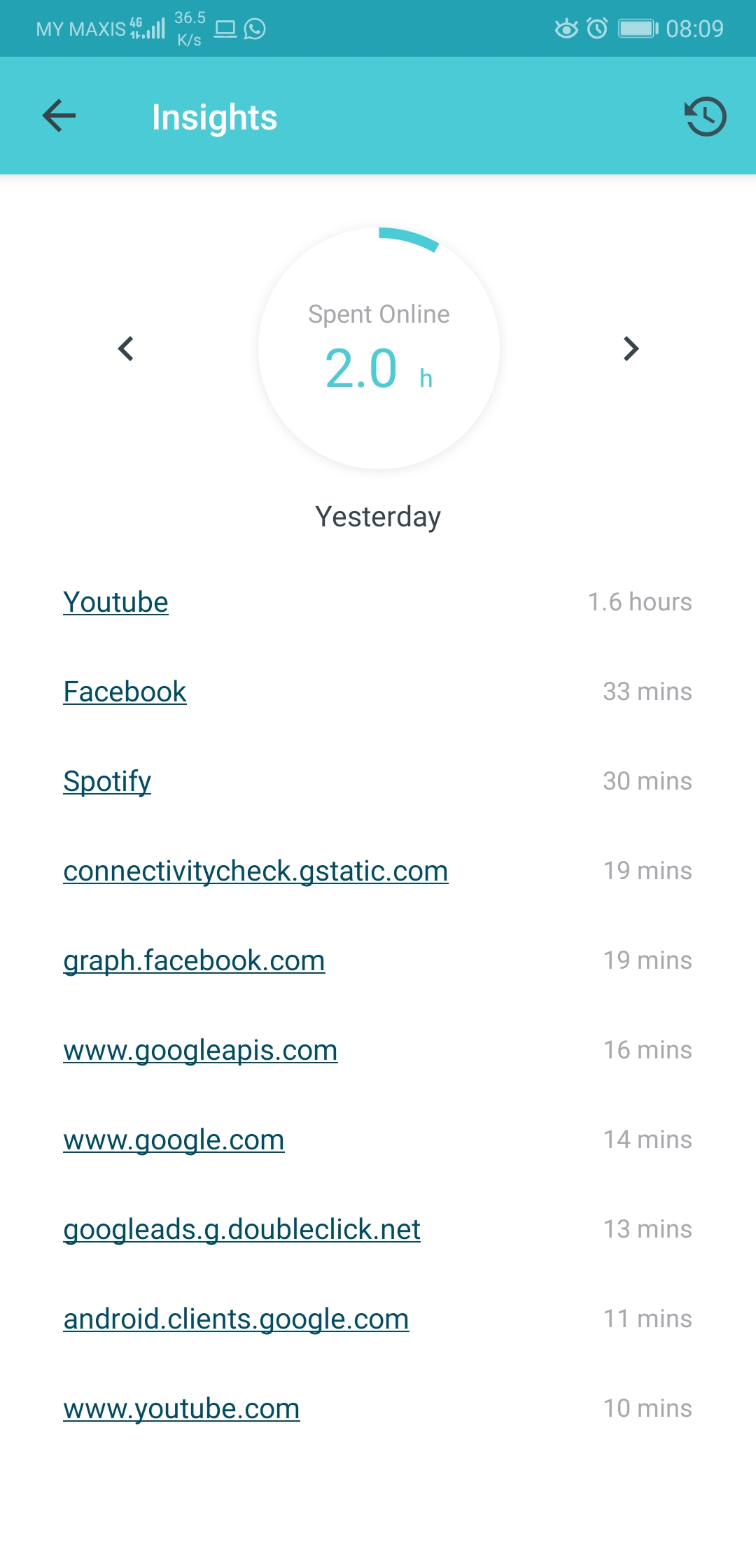Open the Facebook link
The height and width of the screenshot is (1568, 756).
coord(125,692)
